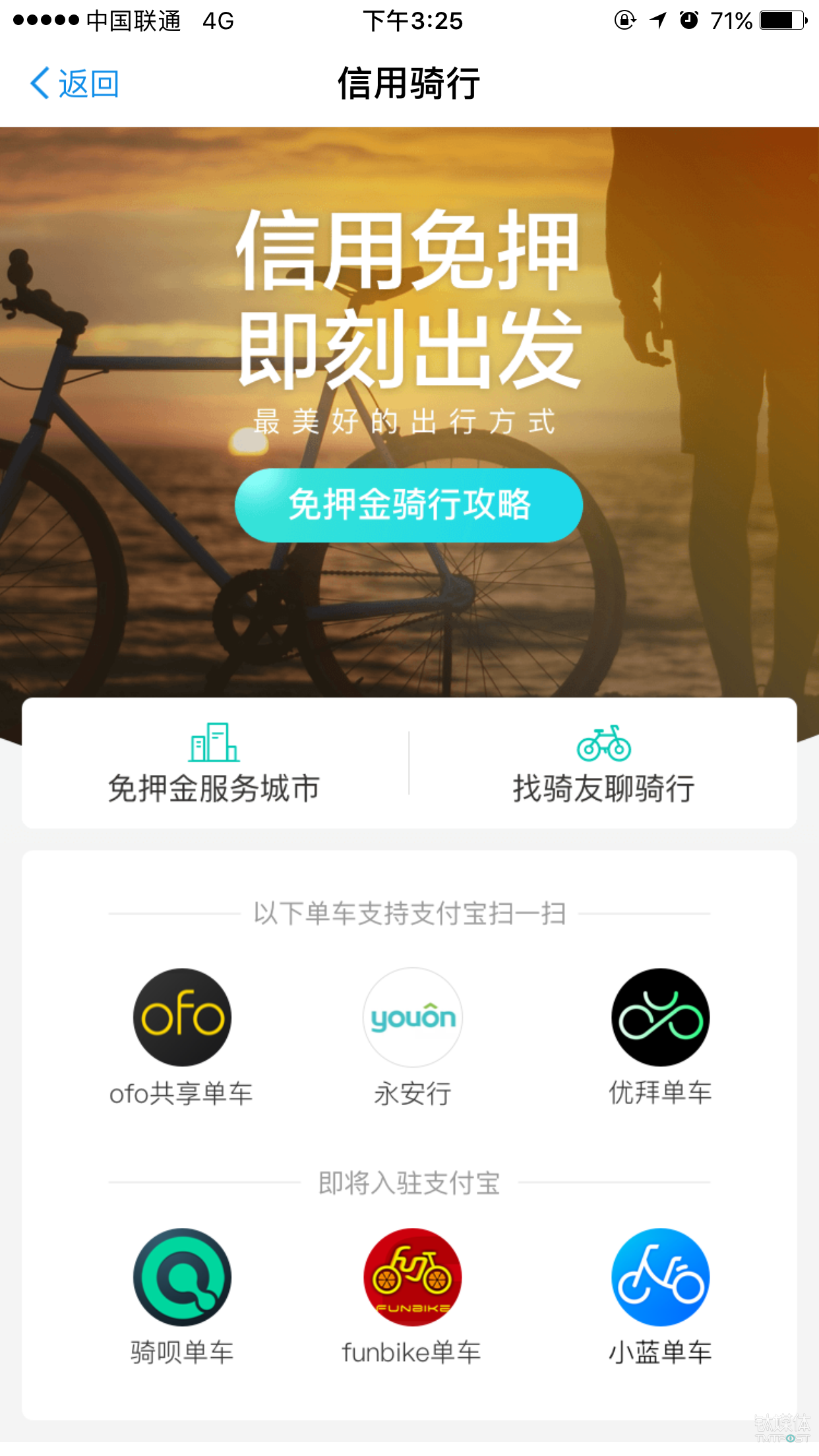Select the youon 永安行 bike icon
The width and height of the screenshot is (819, 1456).
pyautogui.click(x=411, y=1017)
